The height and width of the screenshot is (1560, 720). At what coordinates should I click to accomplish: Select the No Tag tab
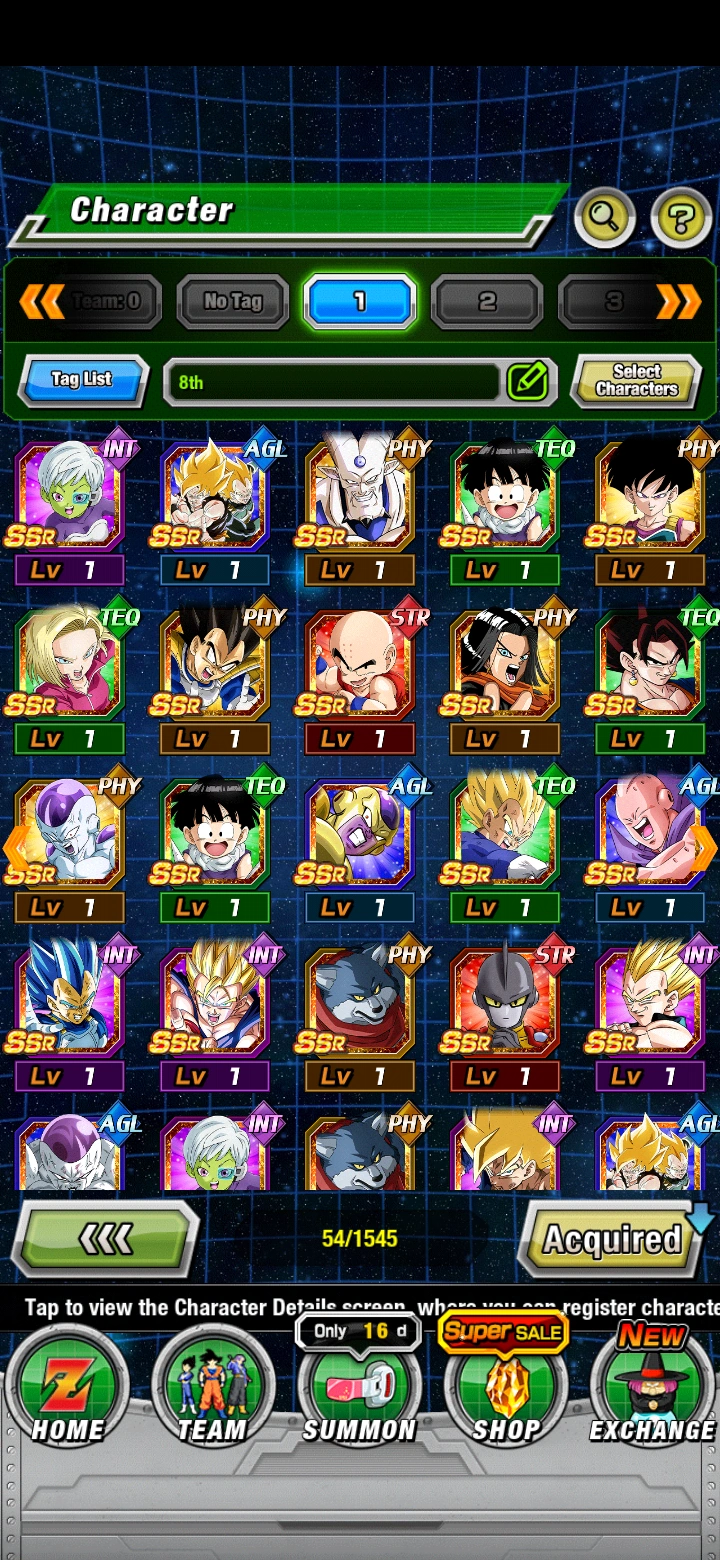pyautogui.click(x=232, y=301)
